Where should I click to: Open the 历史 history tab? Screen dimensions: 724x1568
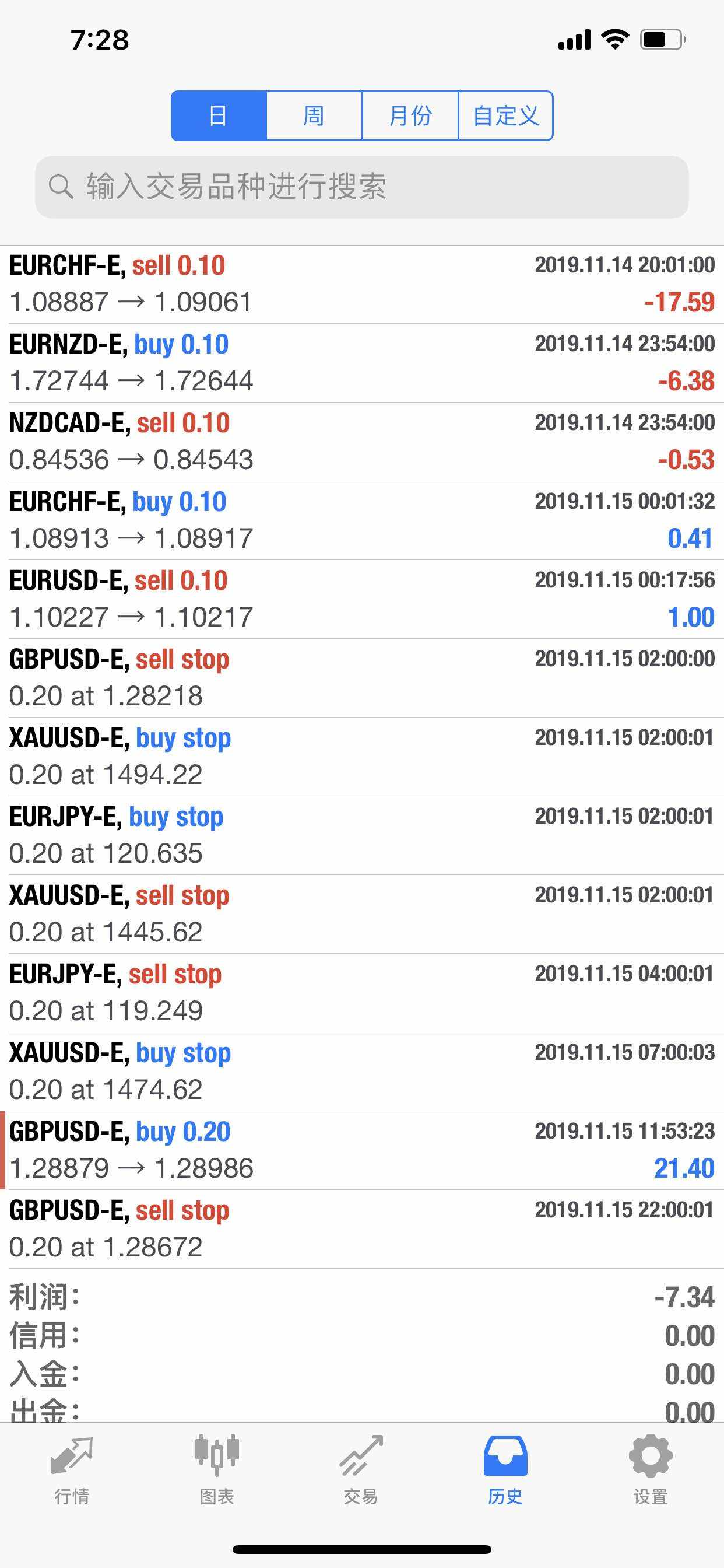505,1468
